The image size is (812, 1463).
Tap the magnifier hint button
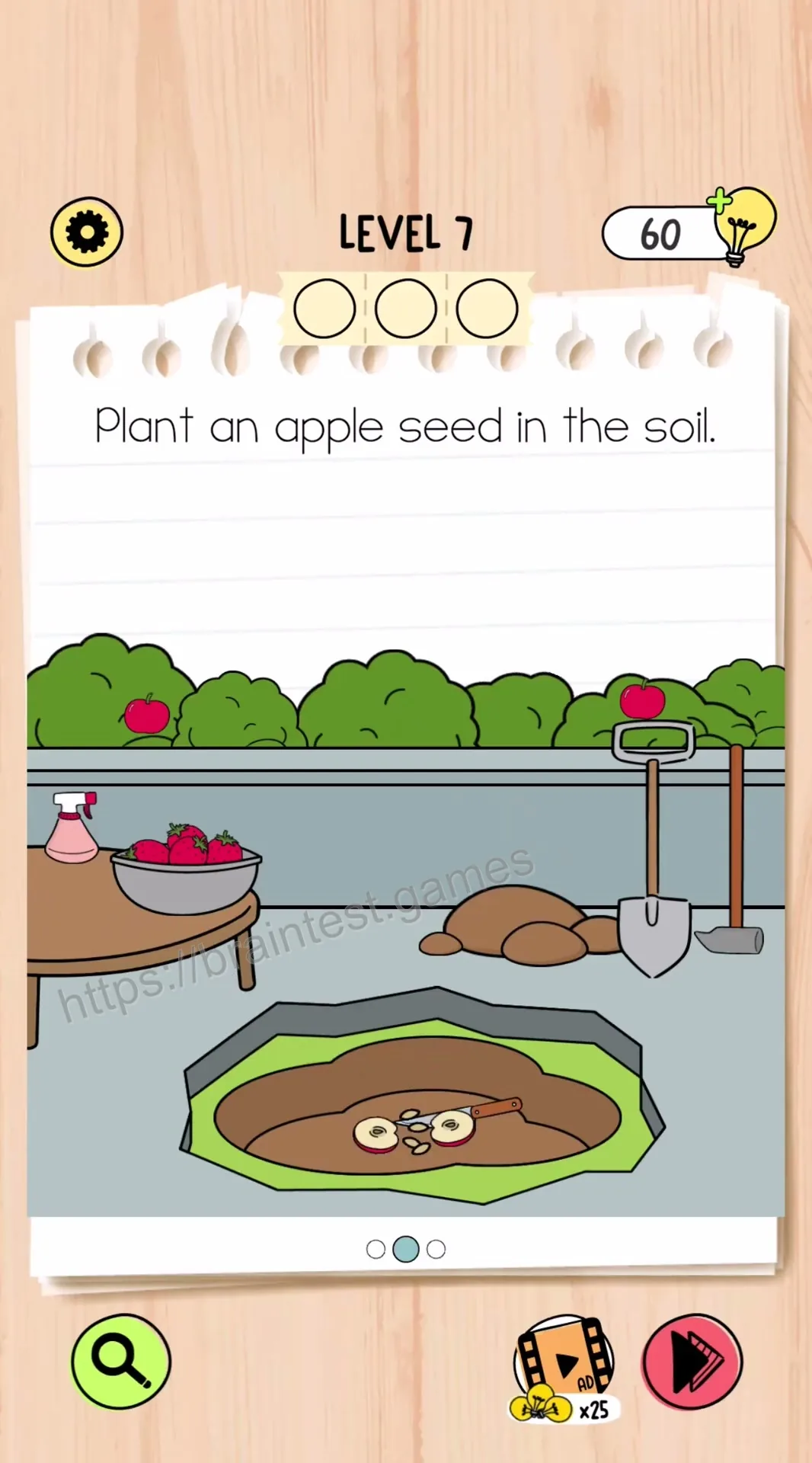point(120,1361)
